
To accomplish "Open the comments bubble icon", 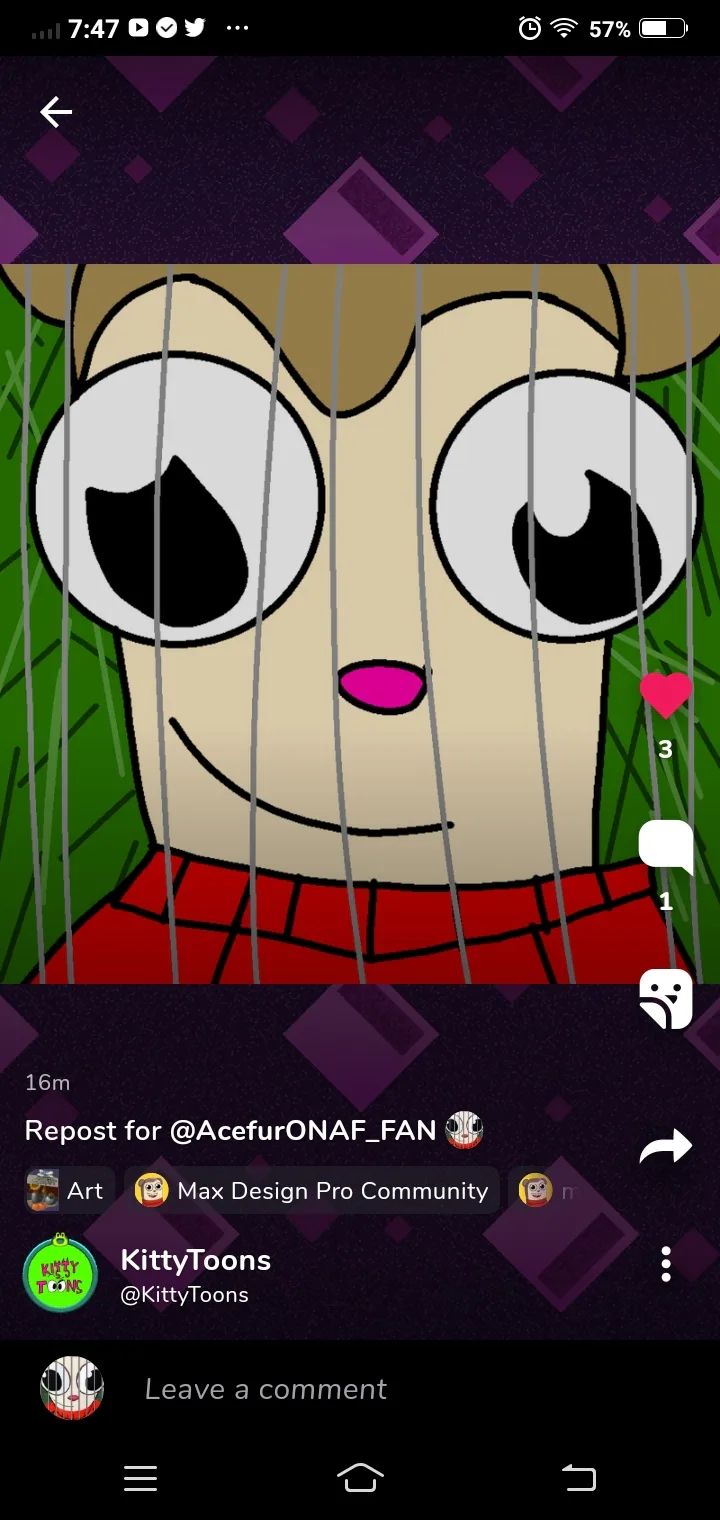I will point(665,846).
